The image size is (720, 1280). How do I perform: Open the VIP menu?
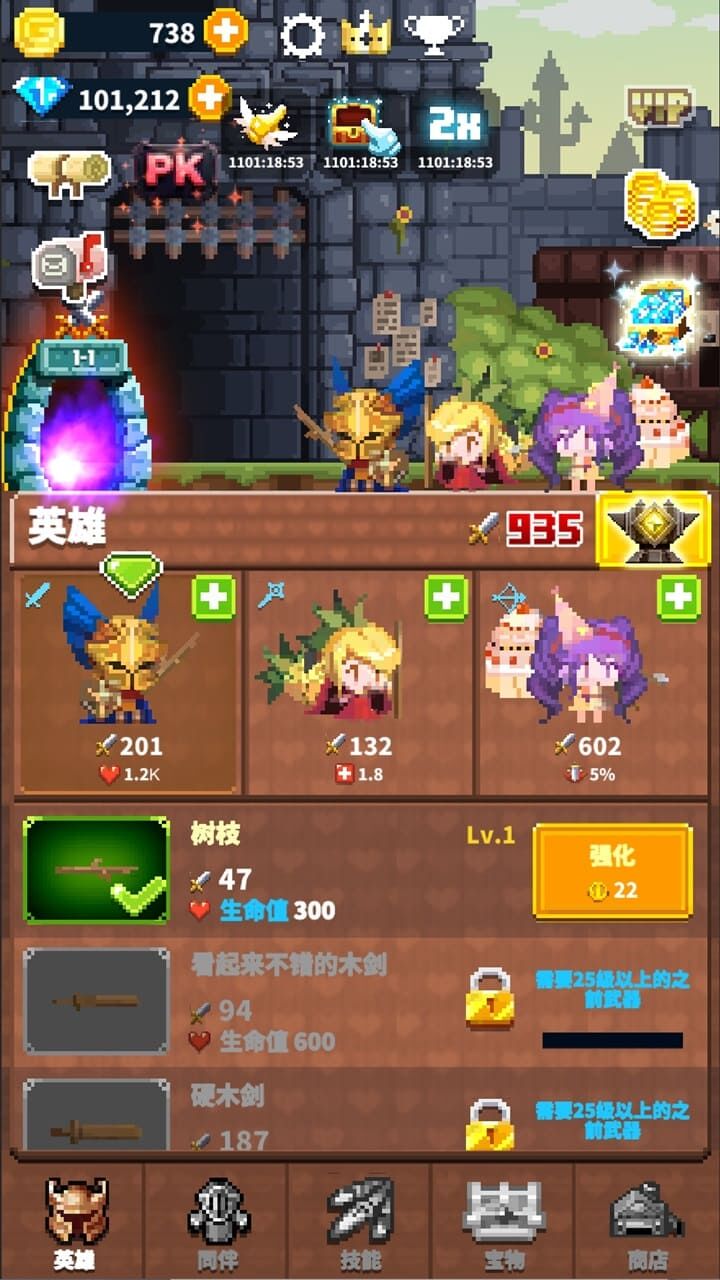point(660,106)
